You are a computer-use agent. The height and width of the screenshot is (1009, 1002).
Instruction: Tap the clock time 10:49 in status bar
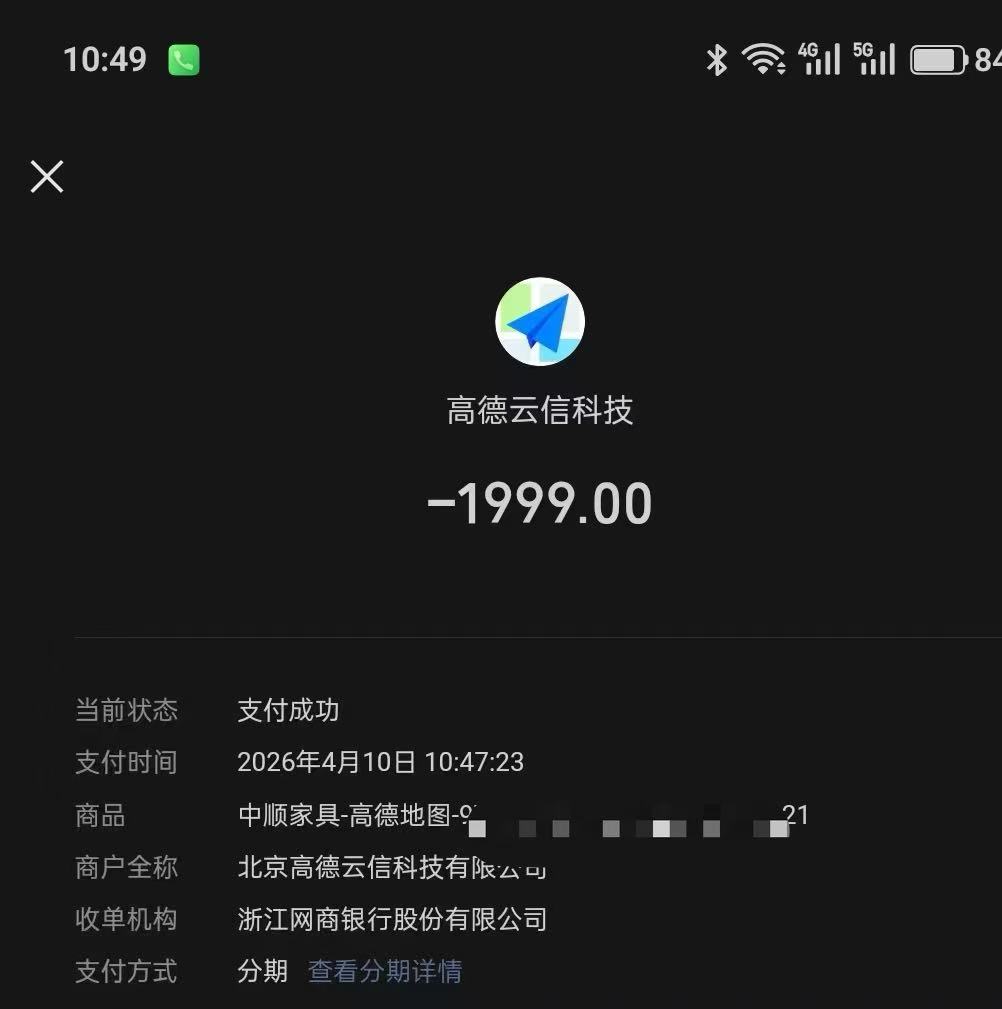104,60
